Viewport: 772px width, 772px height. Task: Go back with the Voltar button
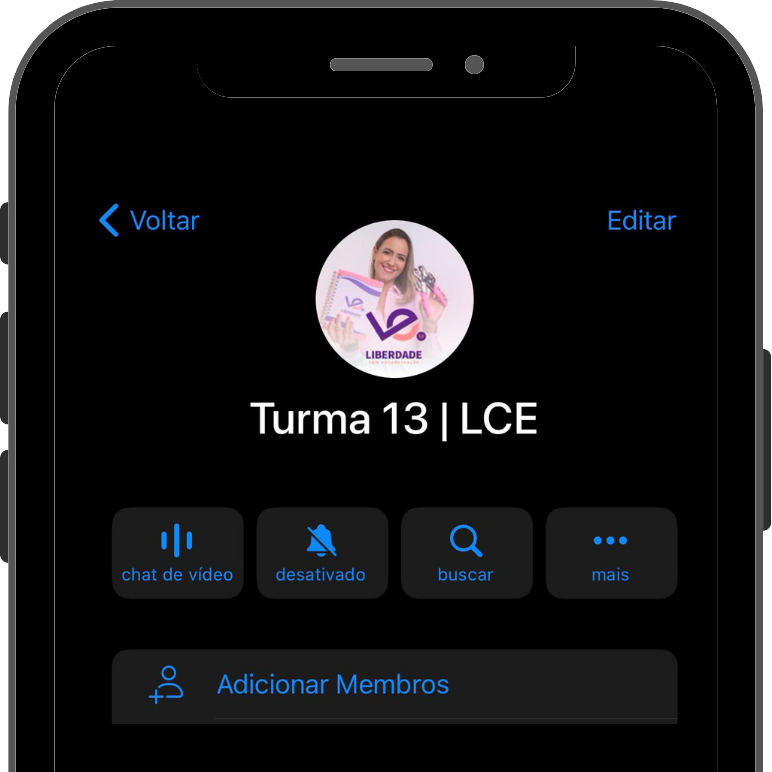(150, 220)
